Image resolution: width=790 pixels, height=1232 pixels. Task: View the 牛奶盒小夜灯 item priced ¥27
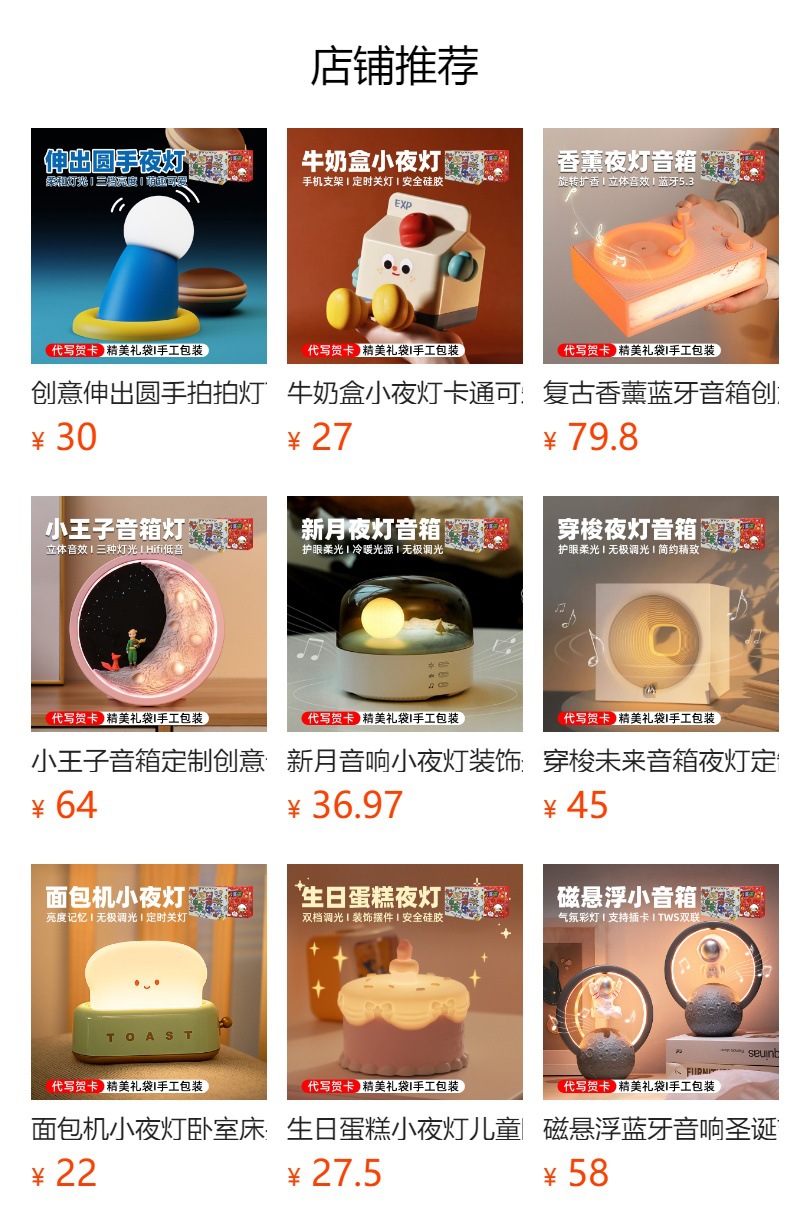pyautogui.click(x=405, y=246)
